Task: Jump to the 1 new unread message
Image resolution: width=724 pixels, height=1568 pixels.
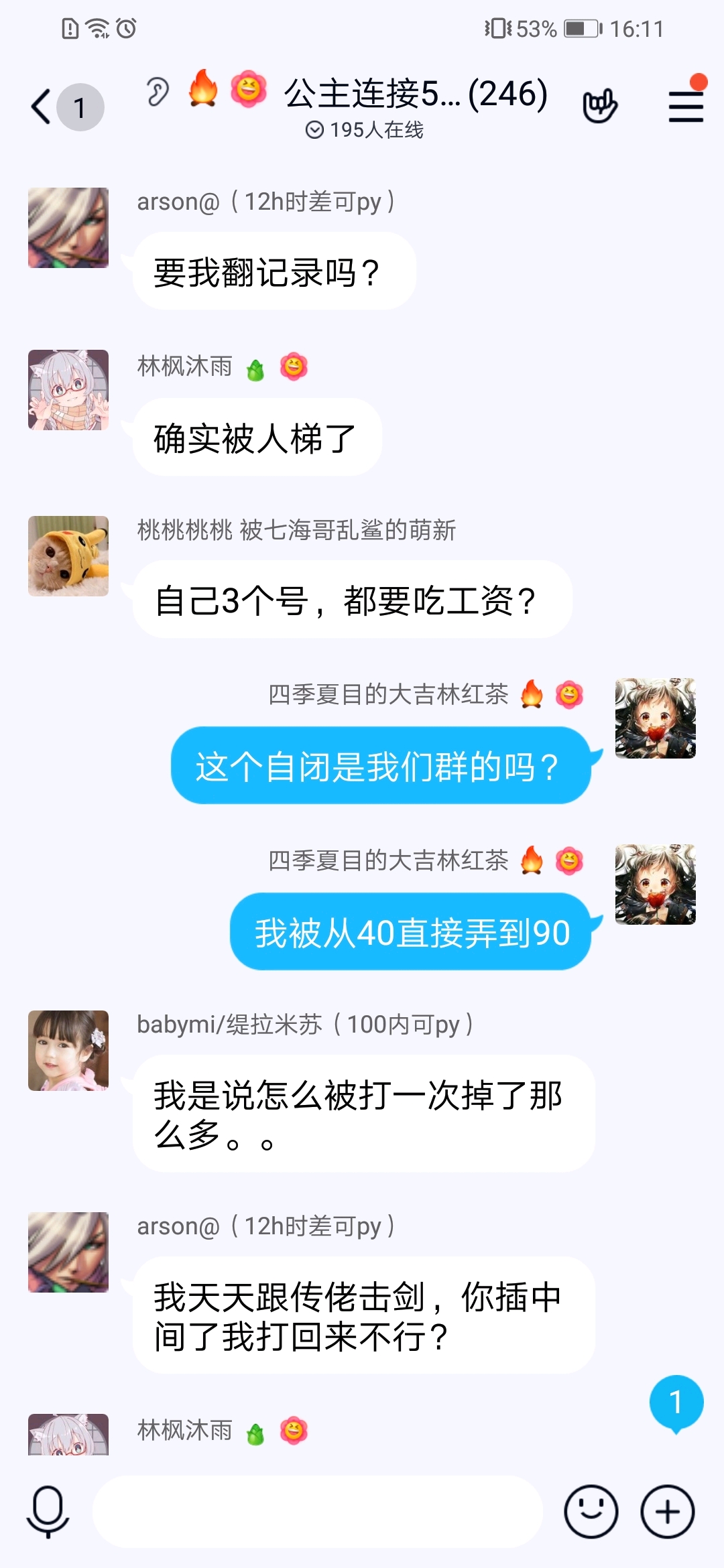Action: tap(676, 1403)
